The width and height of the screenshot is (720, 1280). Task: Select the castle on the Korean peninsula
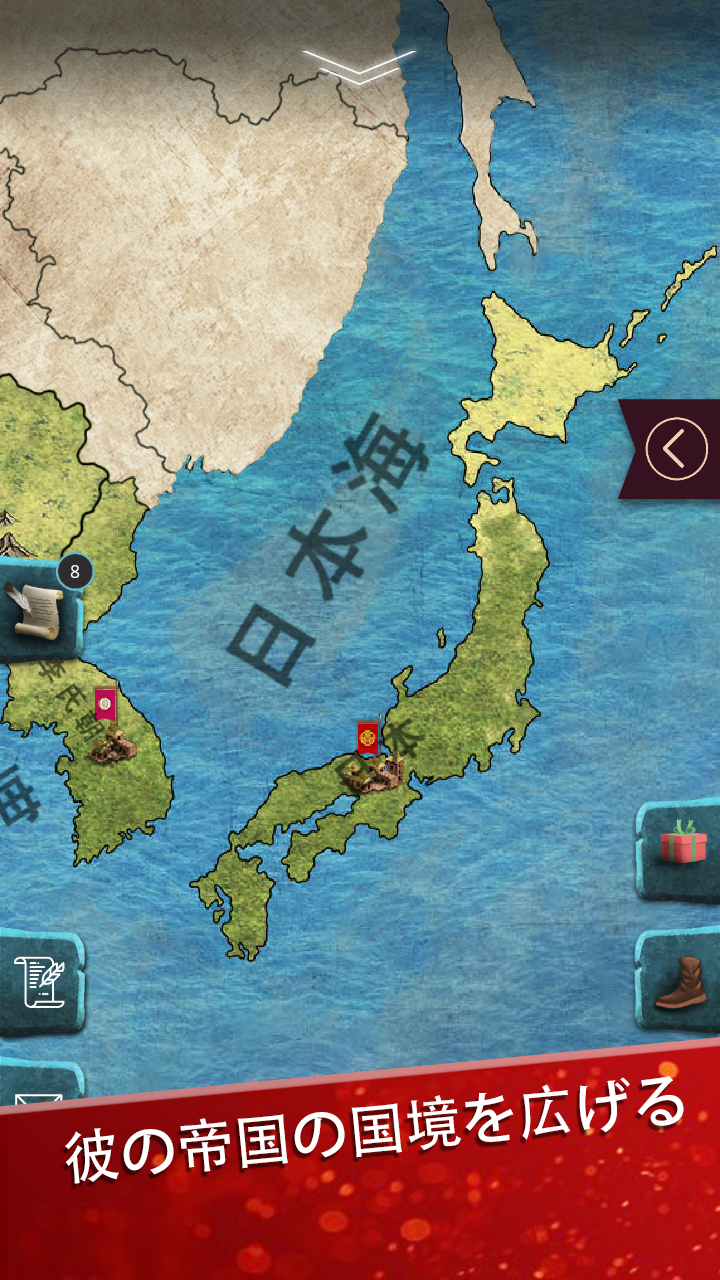coord(110,745)
